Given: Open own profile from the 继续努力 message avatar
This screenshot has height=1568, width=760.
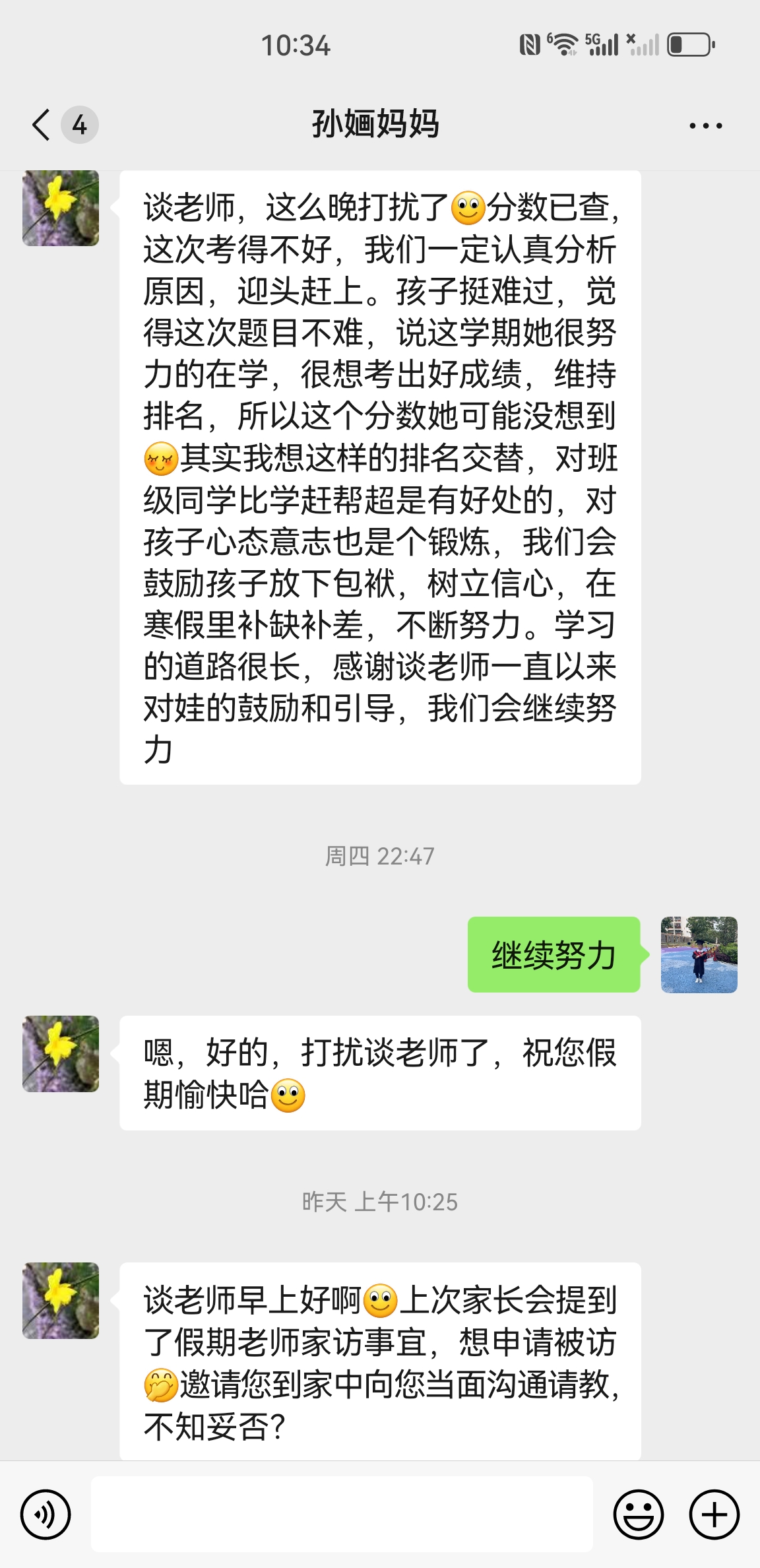Looking at the screenshot, I should coord(699,954).
